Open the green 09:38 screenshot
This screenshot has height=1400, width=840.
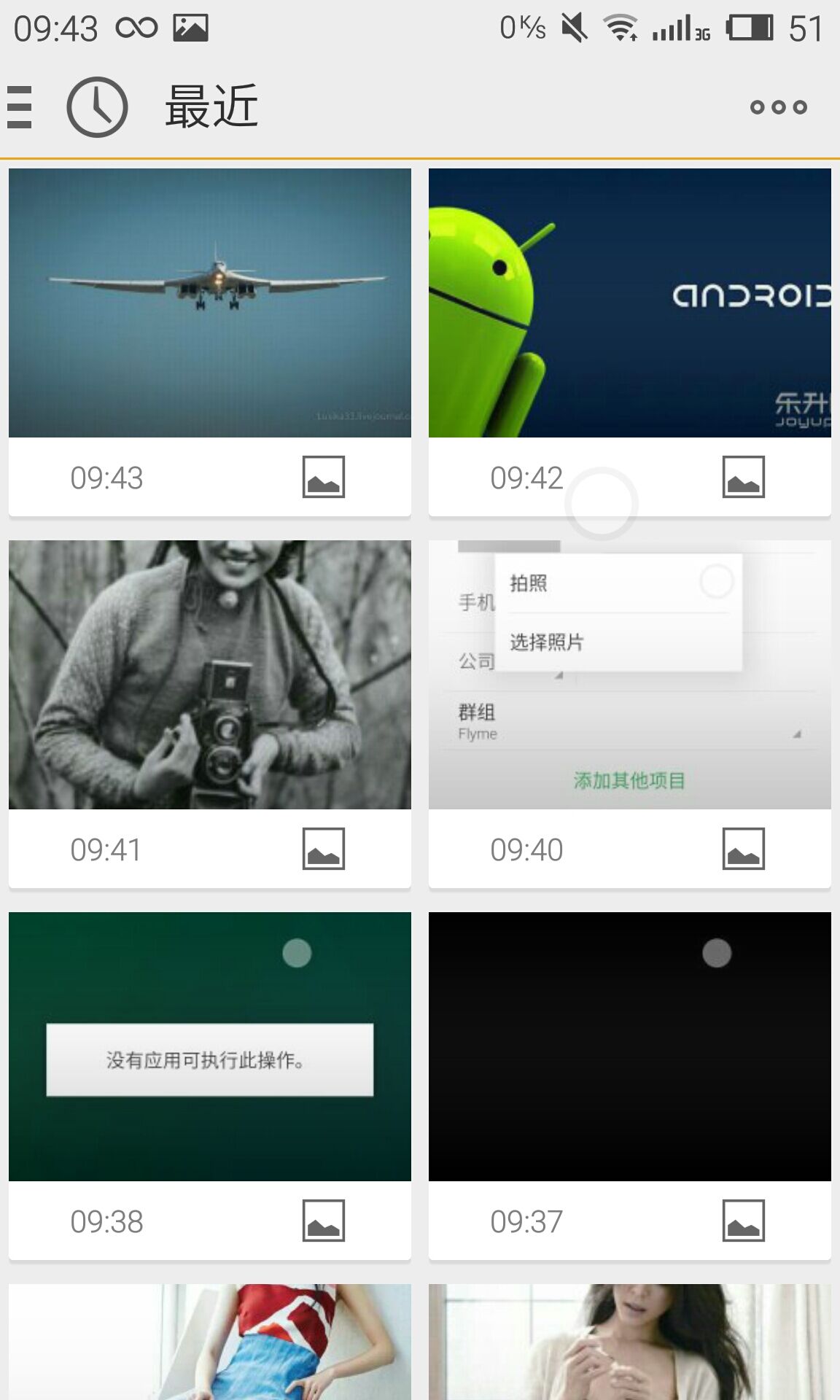pyautogui.click(x=210, y=1046)
